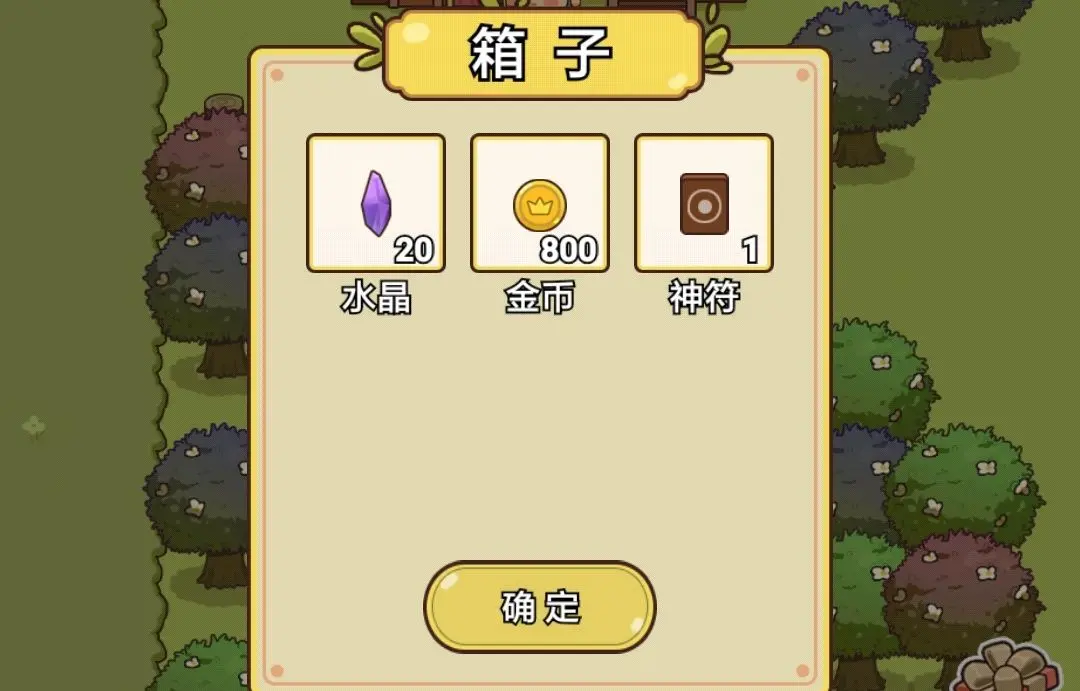Tap the 金币 gold coin reward tile
1080x691 pixels.
pyautogui.click(x=540, y=203)
